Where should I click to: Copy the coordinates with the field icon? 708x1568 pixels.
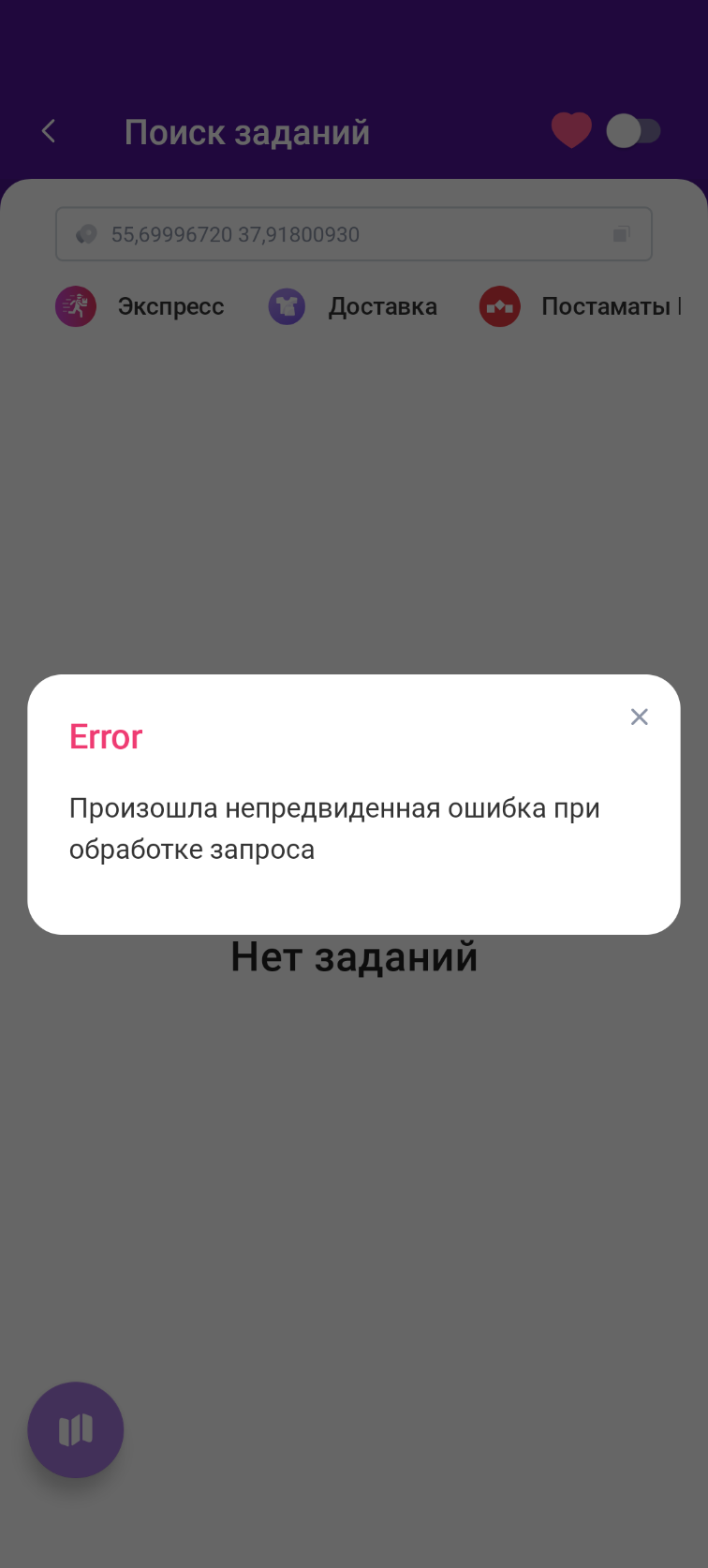point(621,234)
